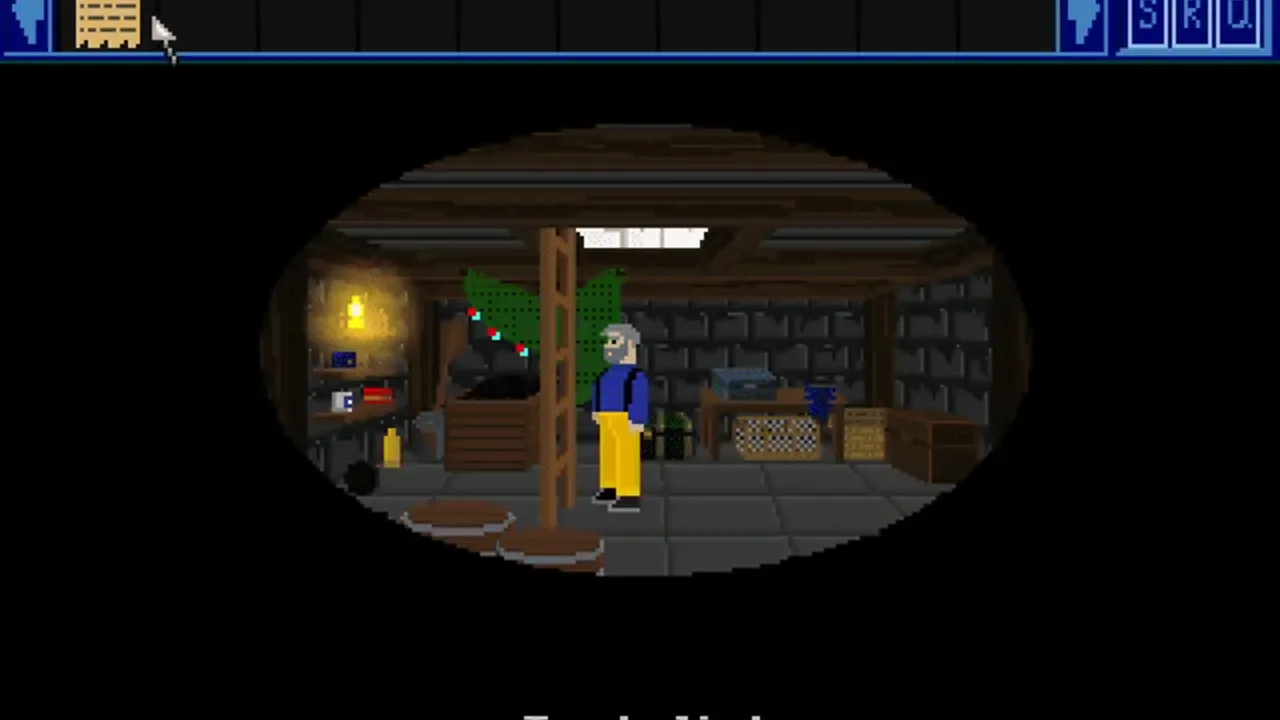The height and width of the screenshot is (720, 1280).
Task: Tap the S button
Action: [1148, 21]
